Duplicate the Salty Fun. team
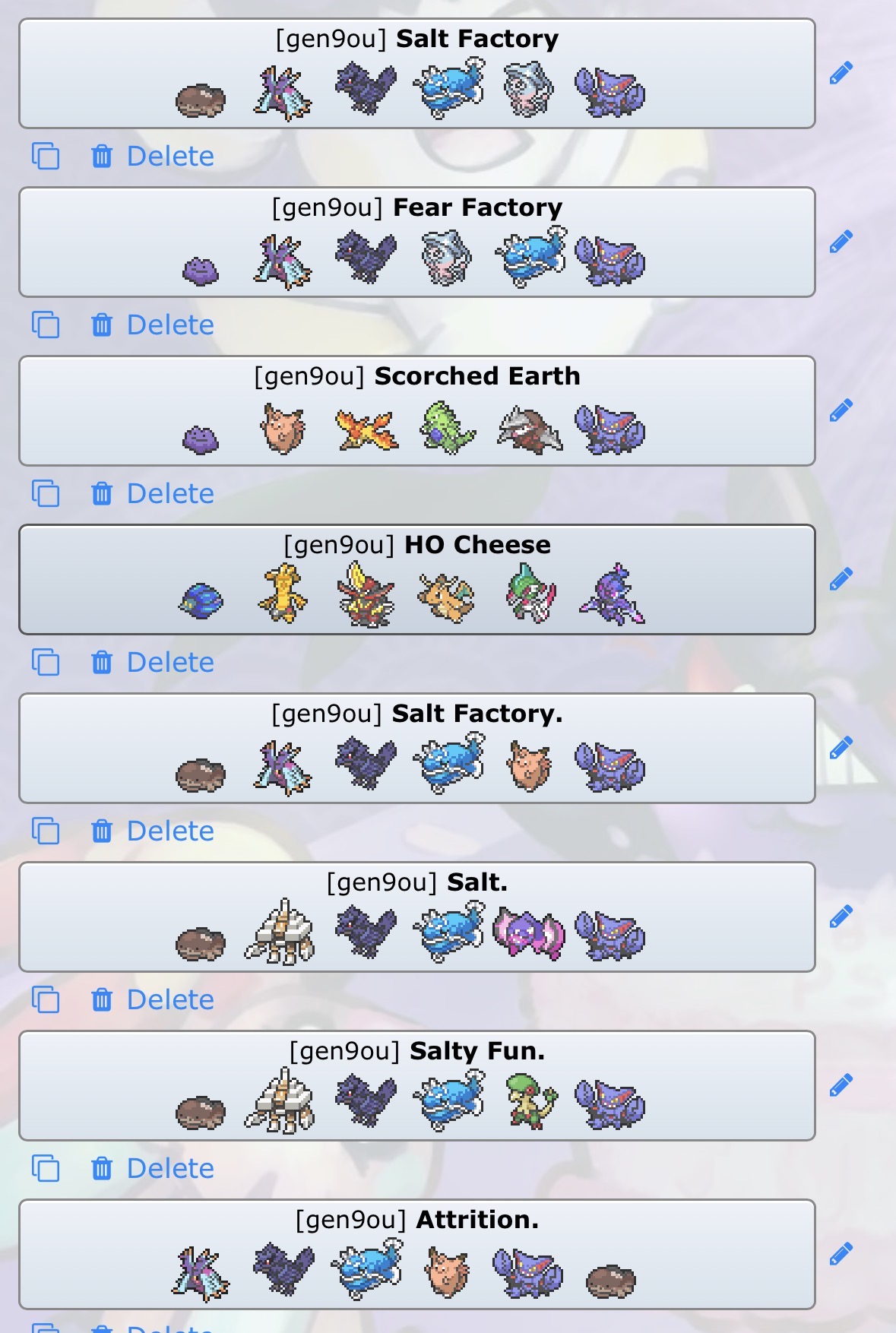896x1333 pixels. pos(46,1168)
